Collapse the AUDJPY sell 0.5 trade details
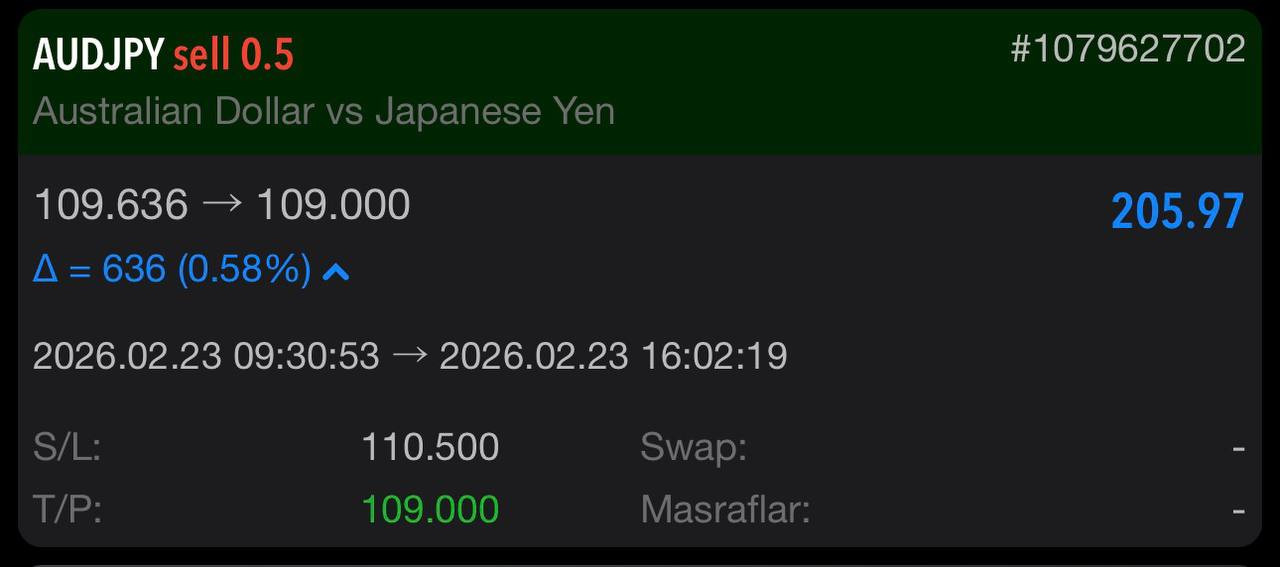Screen dimensions: 1280x567 pyautogui.click(x=640, y=82)
